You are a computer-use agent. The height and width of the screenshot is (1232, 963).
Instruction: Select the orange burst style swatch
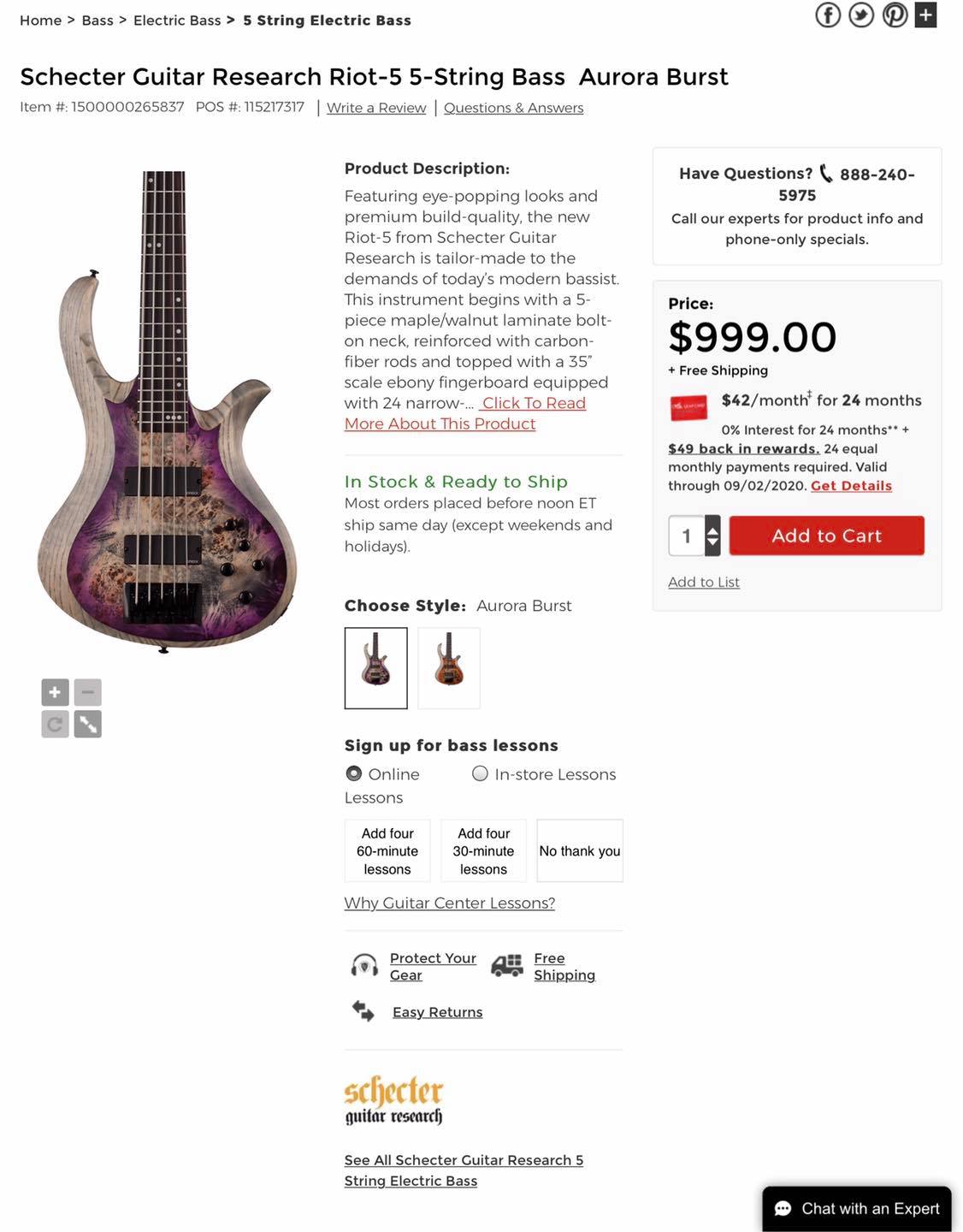449,668
